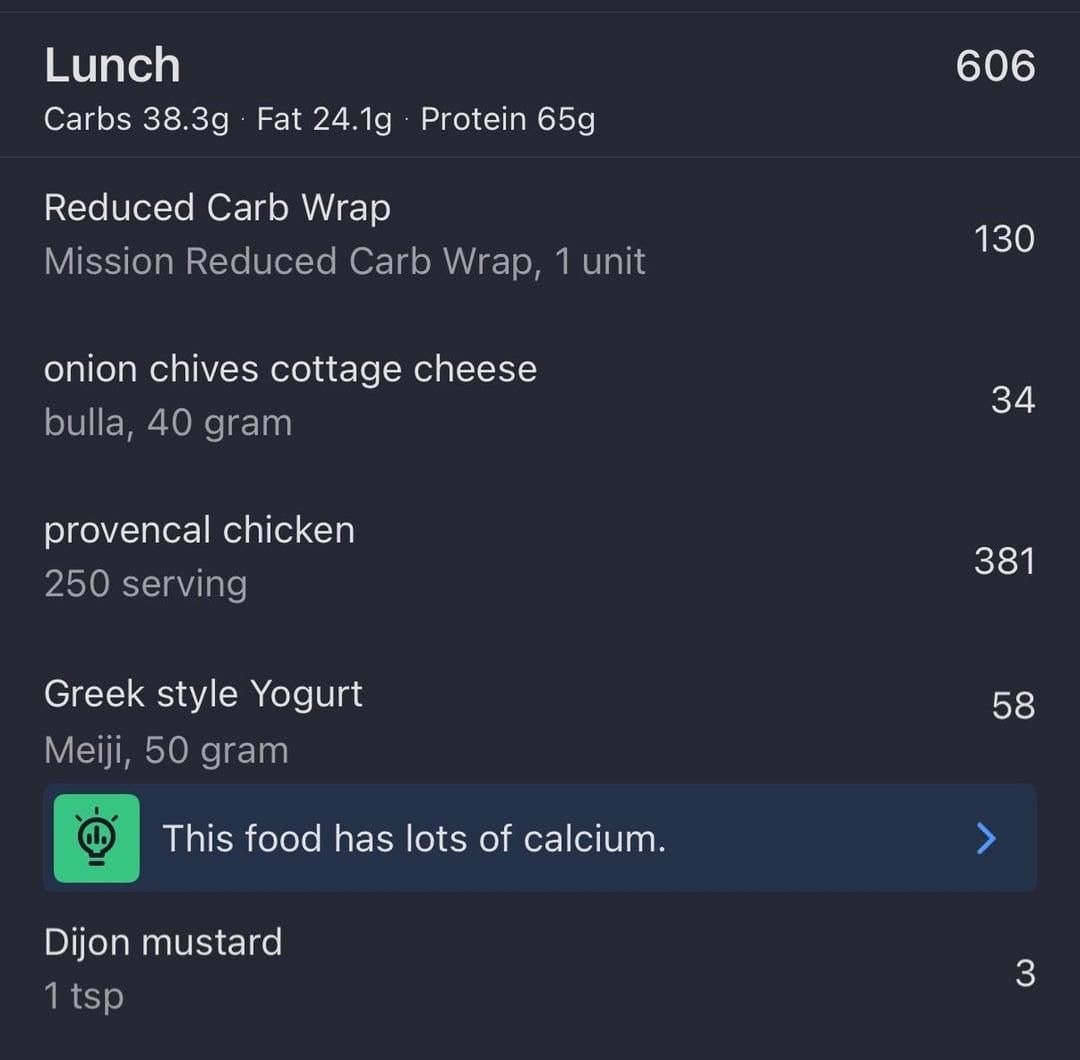Image resolution: width=1080 pixels, height=1060 pixels.
Task: Open the Dijon mustard entry
Action: 540,969
